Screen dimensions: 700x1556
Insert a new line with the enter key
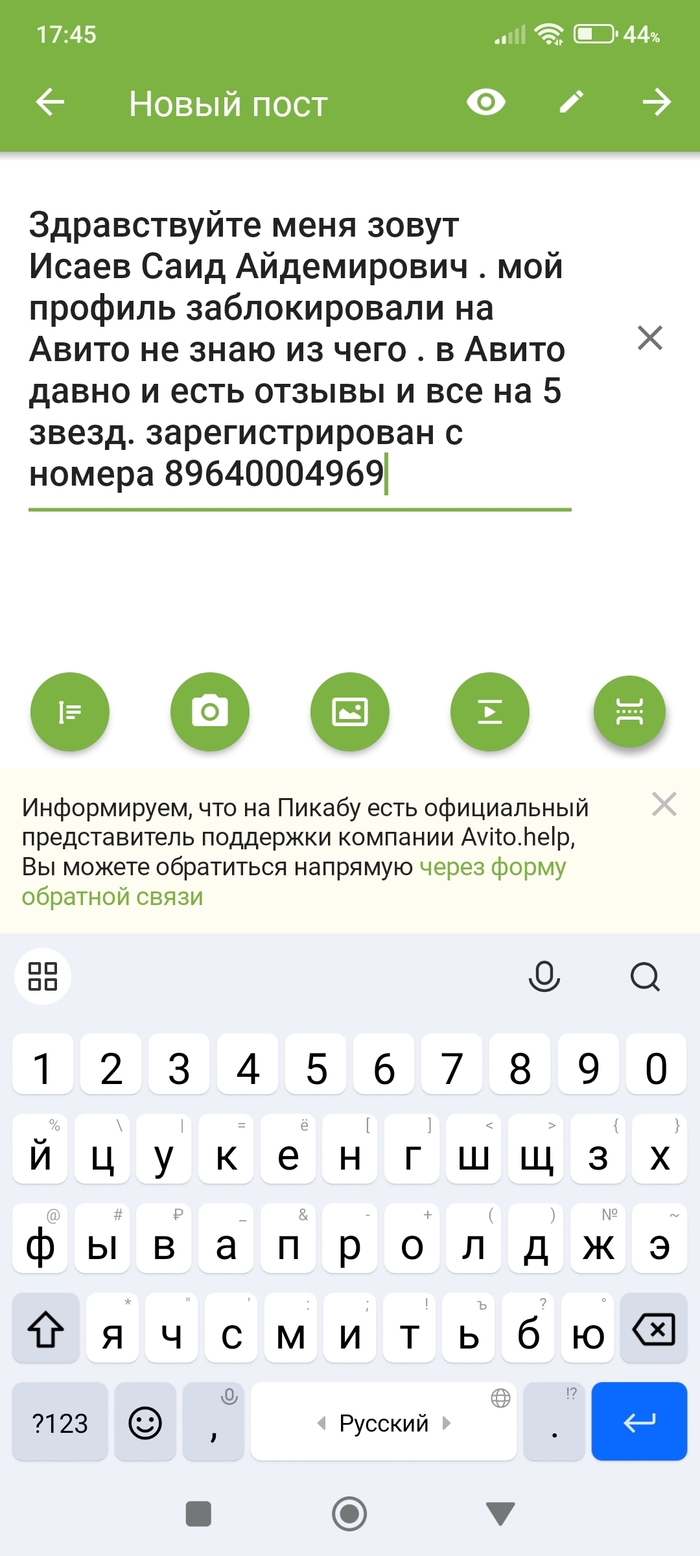click(x=639, y=1422)
